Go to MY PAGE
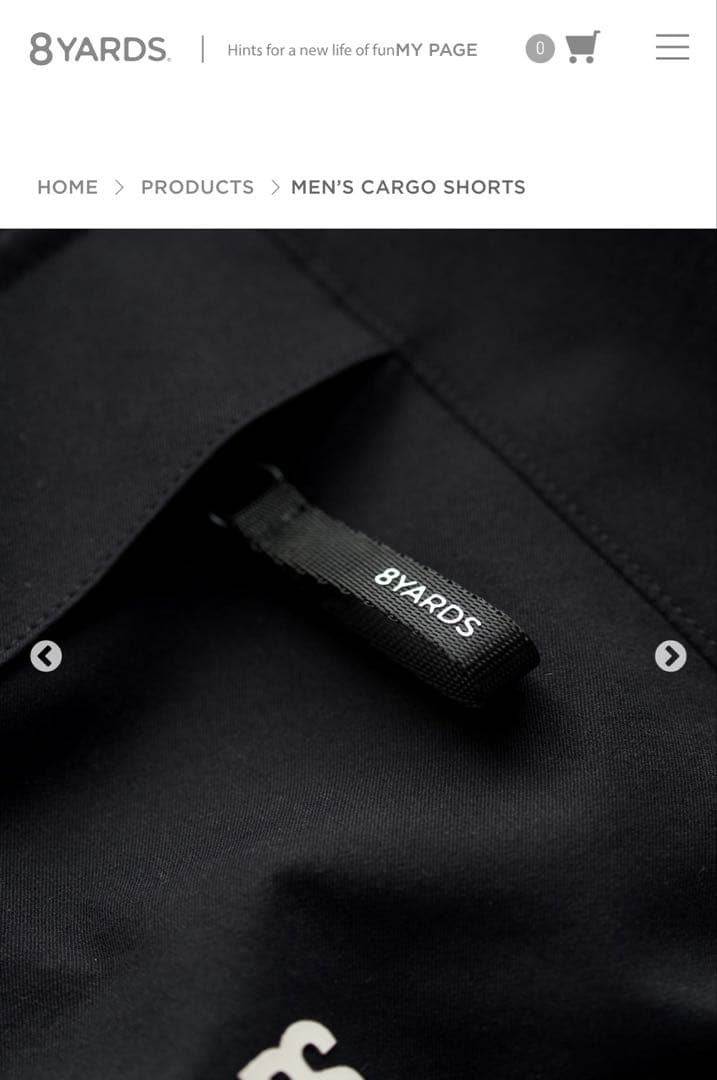Viewport: 717px width, 1080px height. 437,50
